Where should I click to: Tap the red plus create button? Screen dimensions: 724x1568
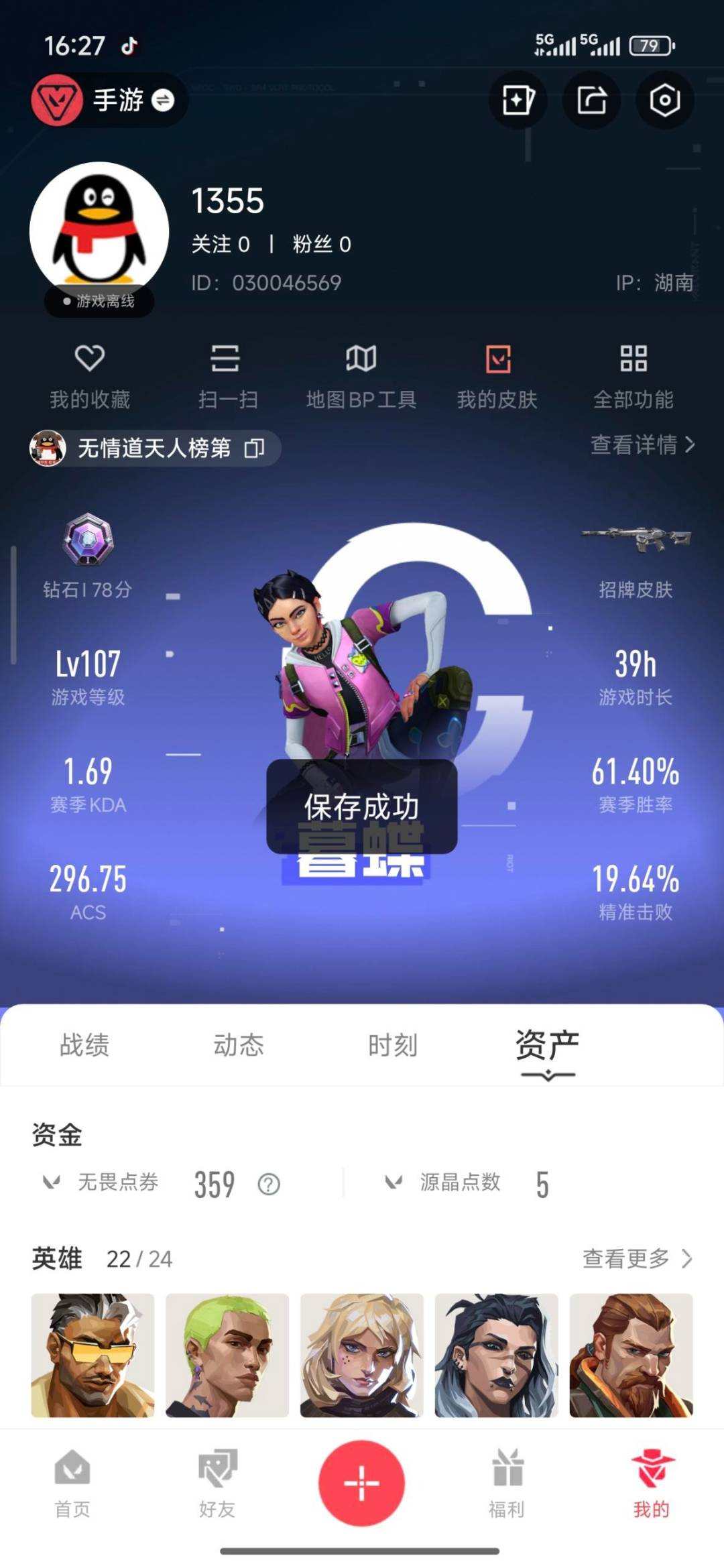(361, 1482)
